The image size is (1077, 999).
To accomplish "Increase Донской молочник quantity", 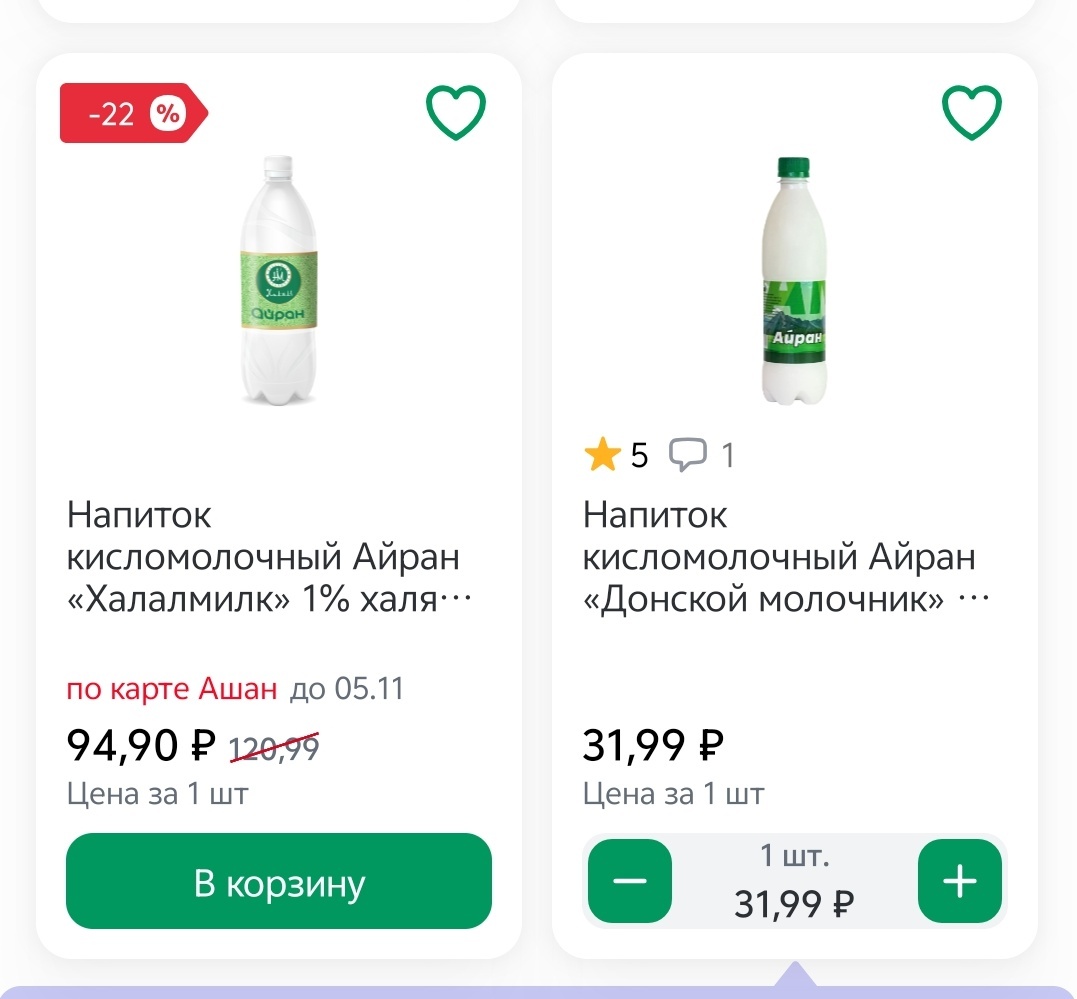I will pyautogui.click(x=959, y=882).
